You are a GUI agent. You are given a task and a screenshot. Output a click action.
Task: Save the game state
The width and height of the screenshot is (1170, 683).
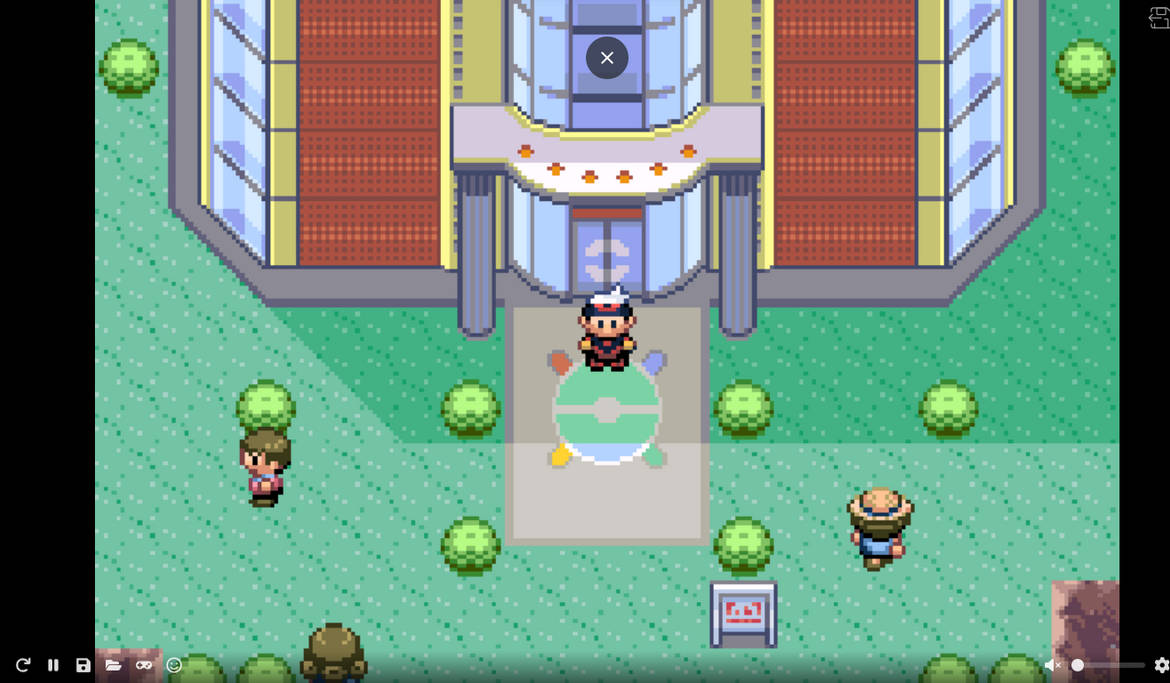pos(83,665)
